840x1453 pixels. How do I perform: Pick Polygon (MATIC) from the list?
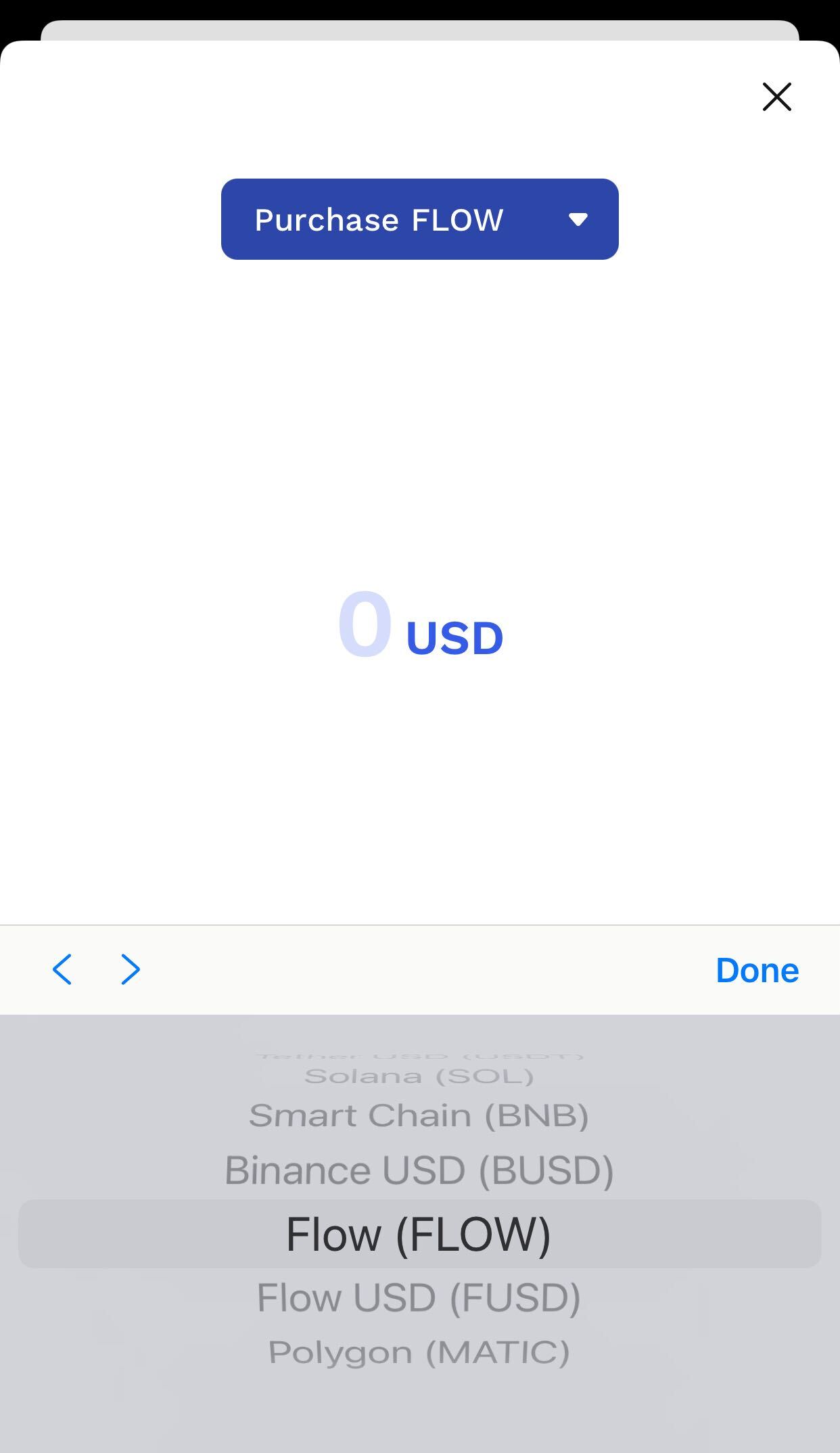pos(419,1352)
